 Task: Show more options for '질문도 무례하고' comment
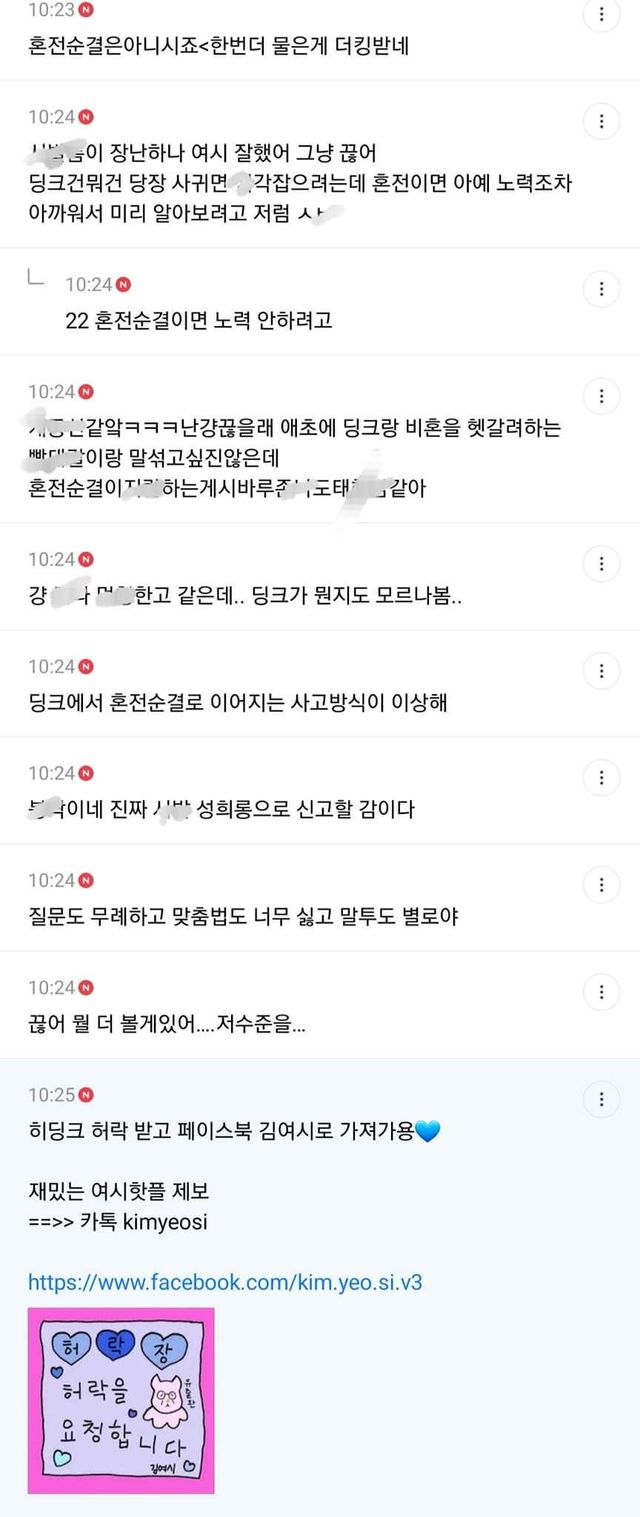[601, 885]
